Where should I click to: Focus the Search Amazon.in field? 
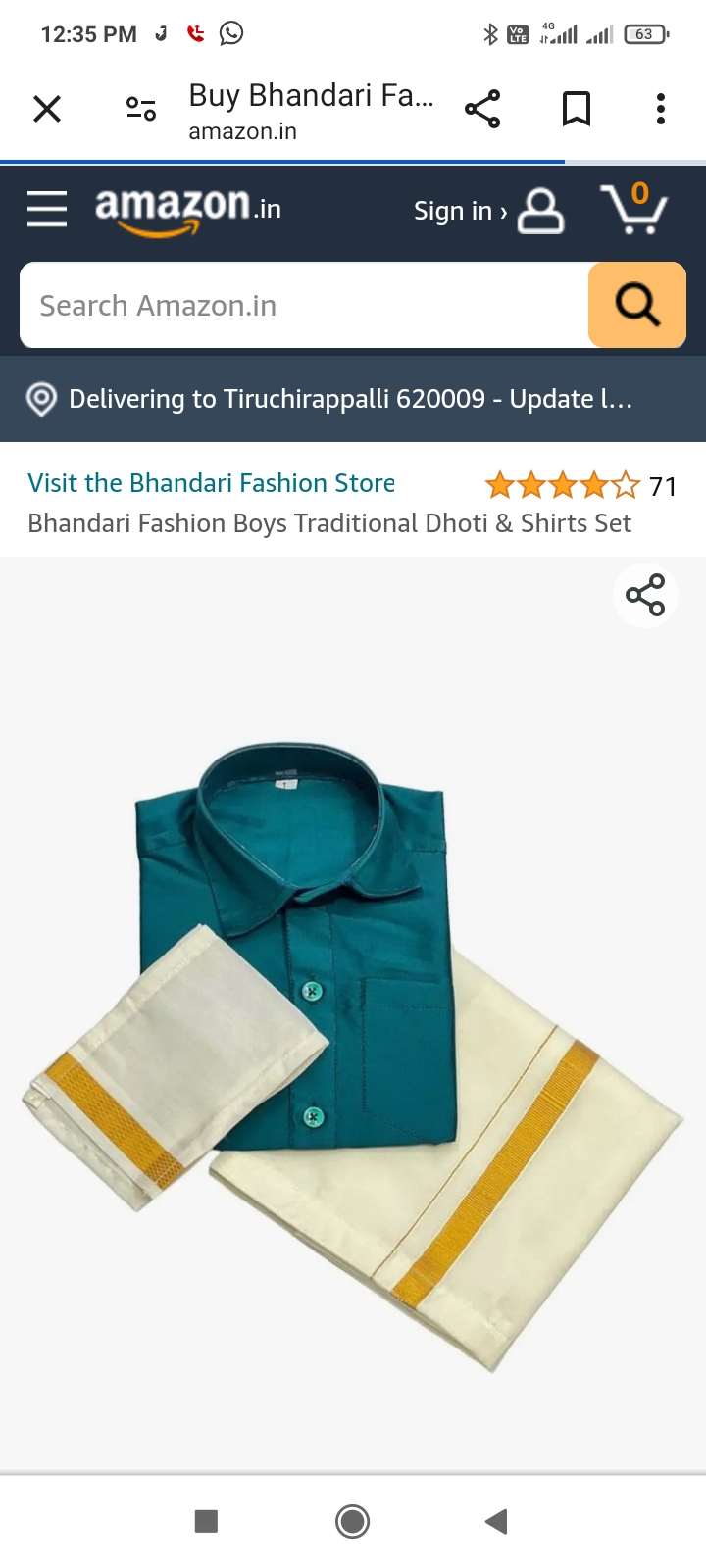click(x=304, y=306)
